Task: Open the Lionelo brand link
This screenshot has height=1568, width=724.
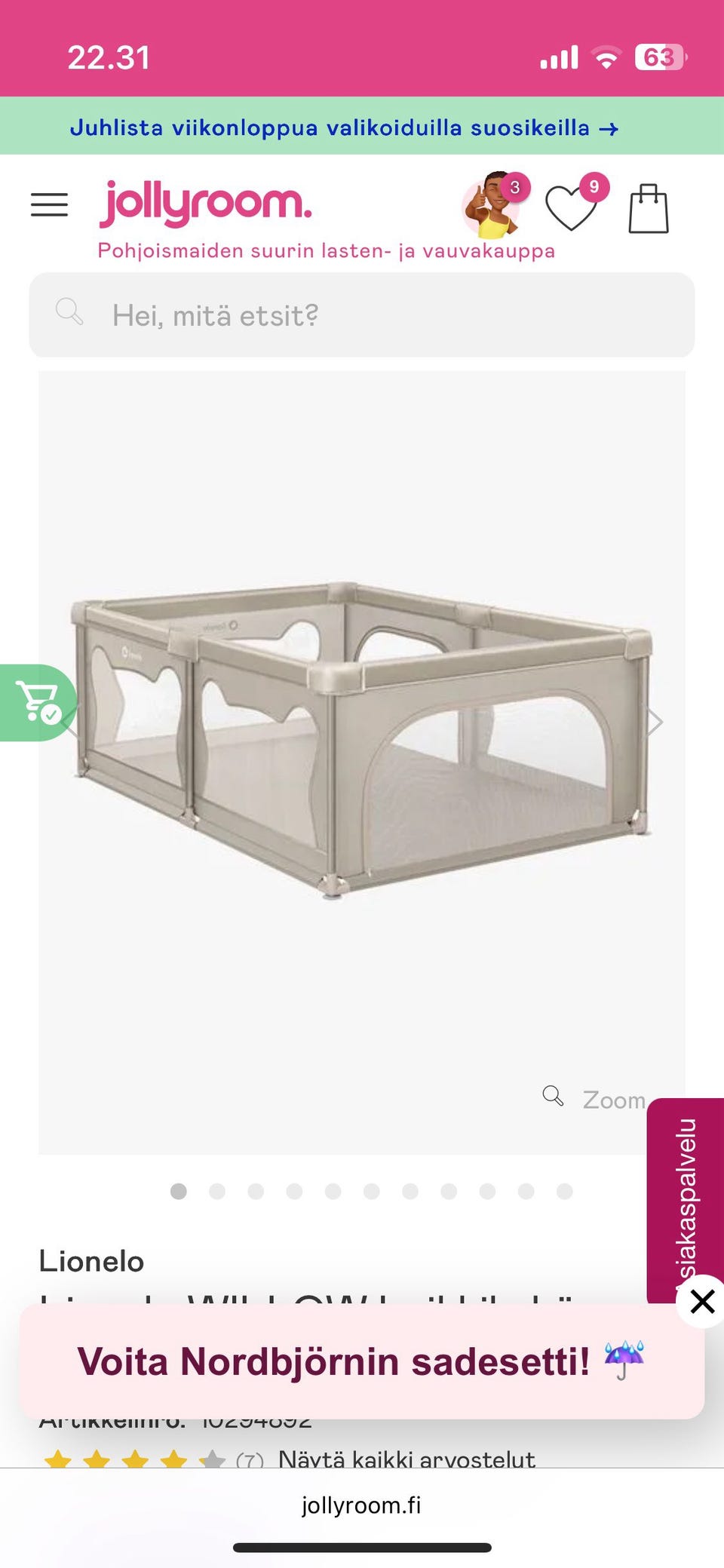Action: pos(91,1261)
